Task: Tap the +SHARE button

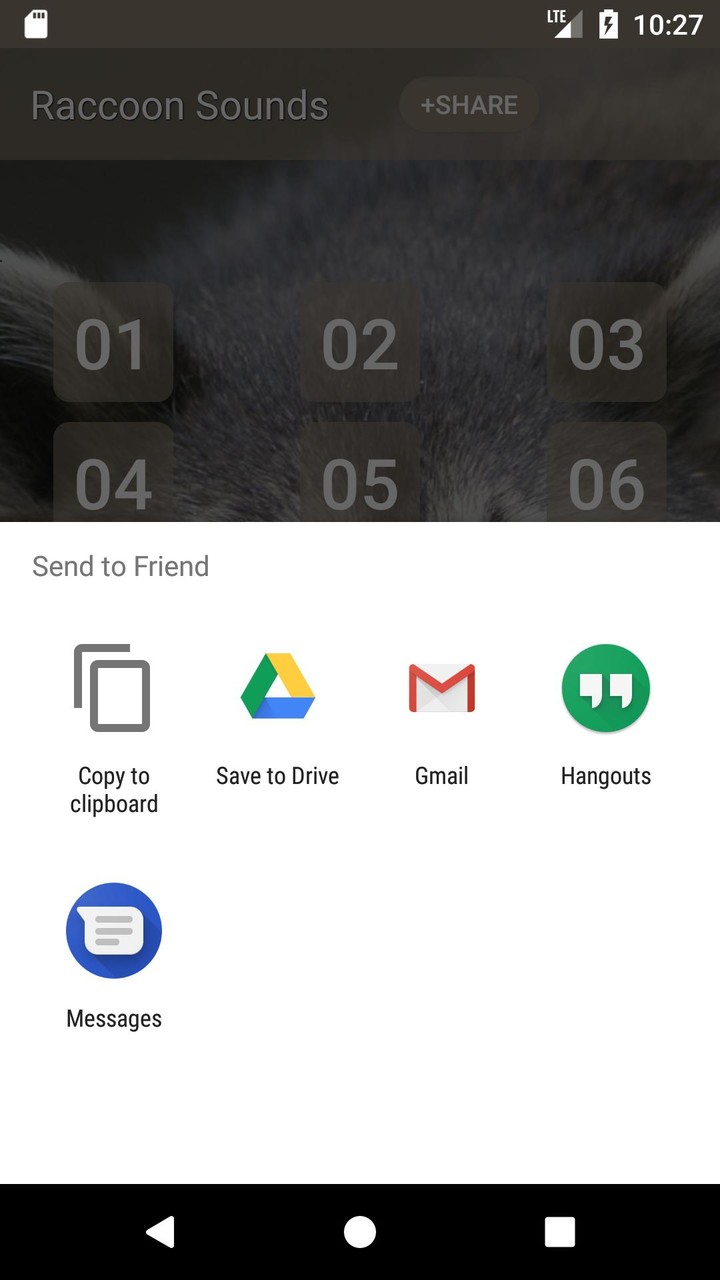Action: (469, 104)
